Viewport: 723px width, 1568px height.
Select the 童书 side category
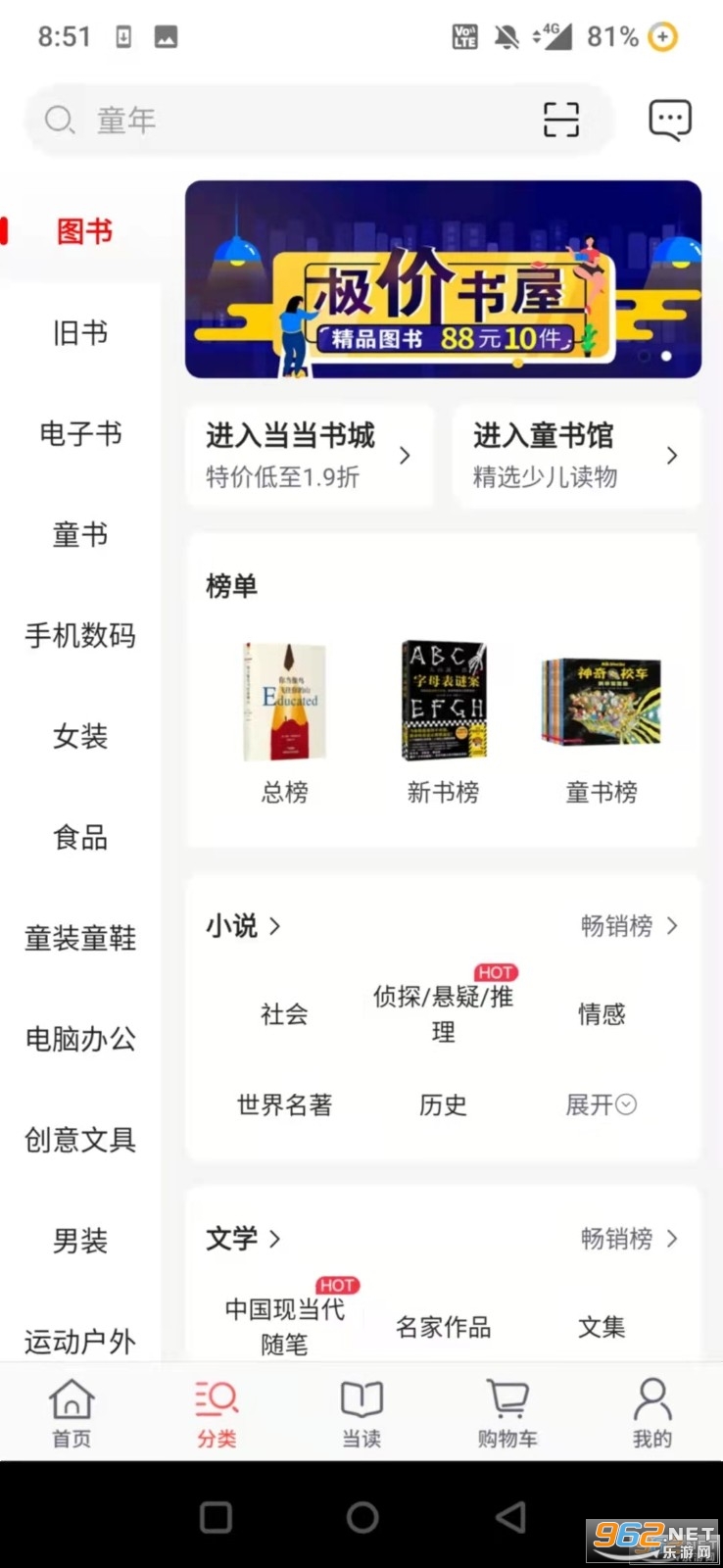(80, 534)
